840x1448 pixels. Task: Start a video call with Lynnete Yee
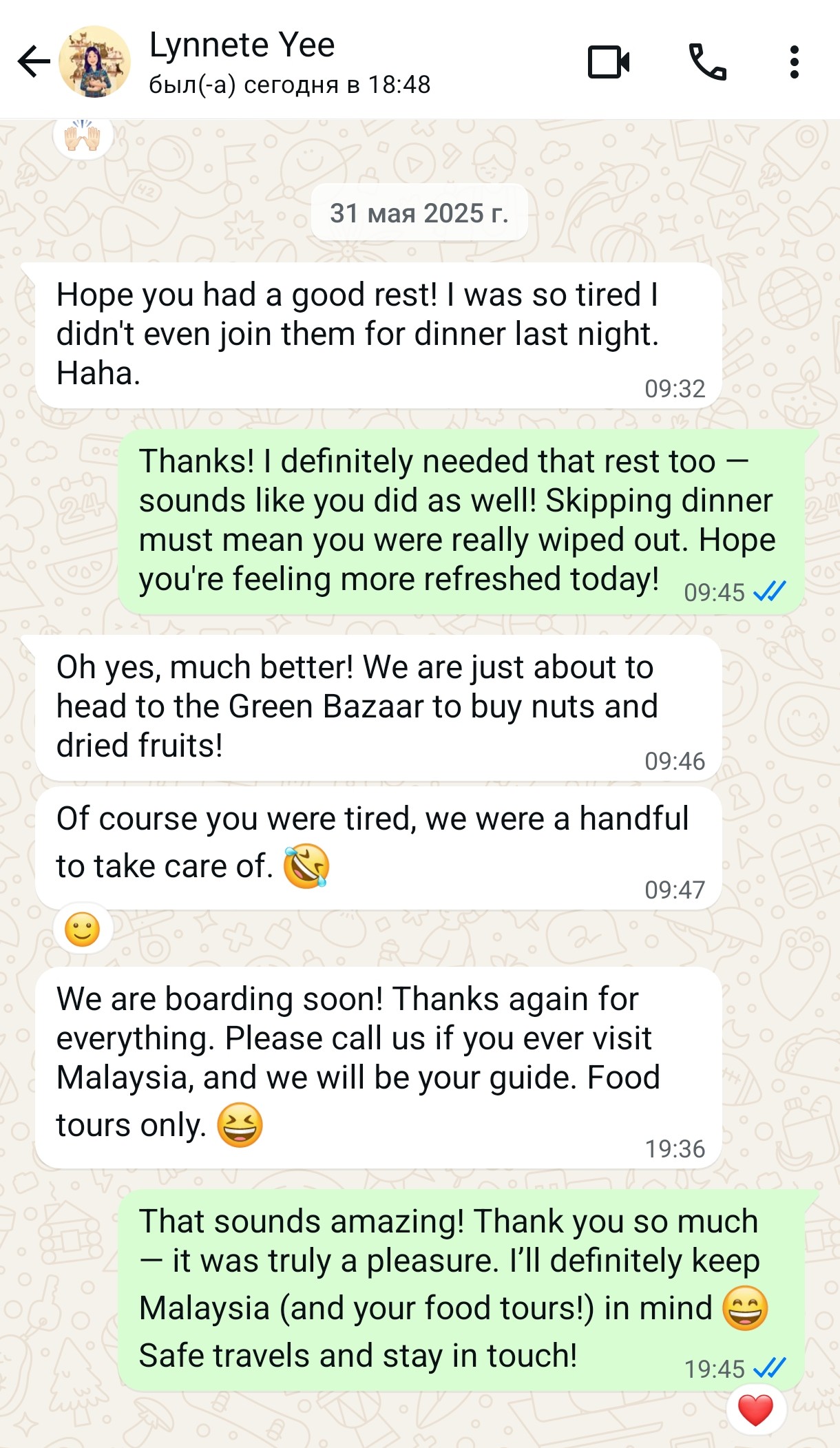pos(609,62)
